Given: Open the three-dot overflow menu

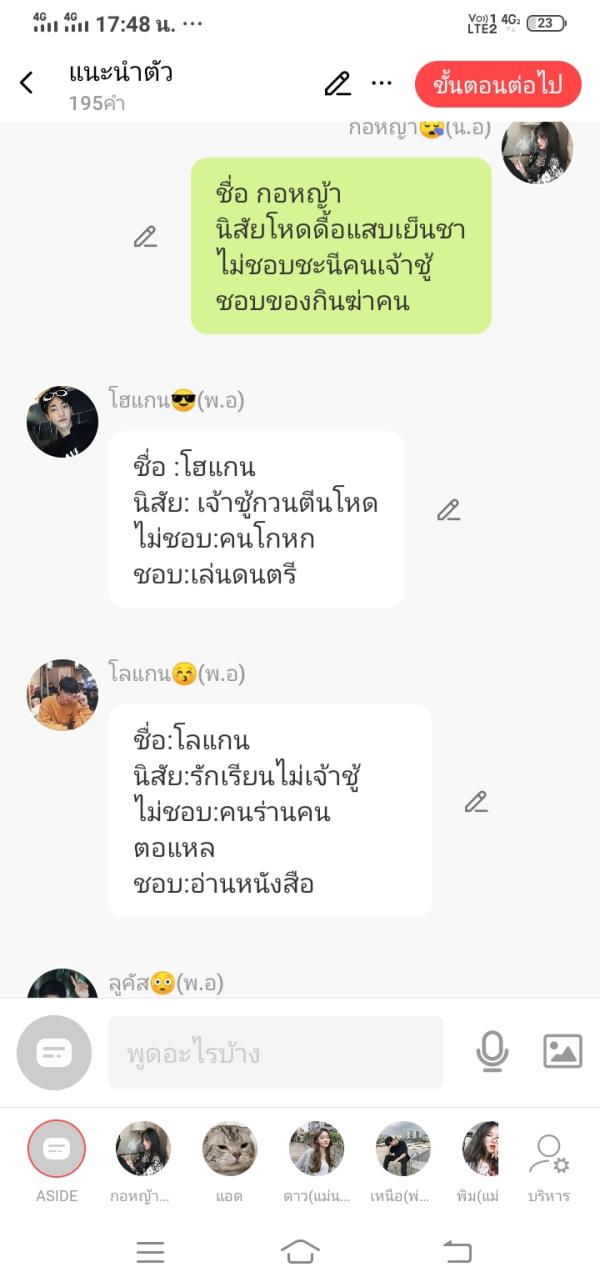Looking at the screenshot, I should 382,83.
